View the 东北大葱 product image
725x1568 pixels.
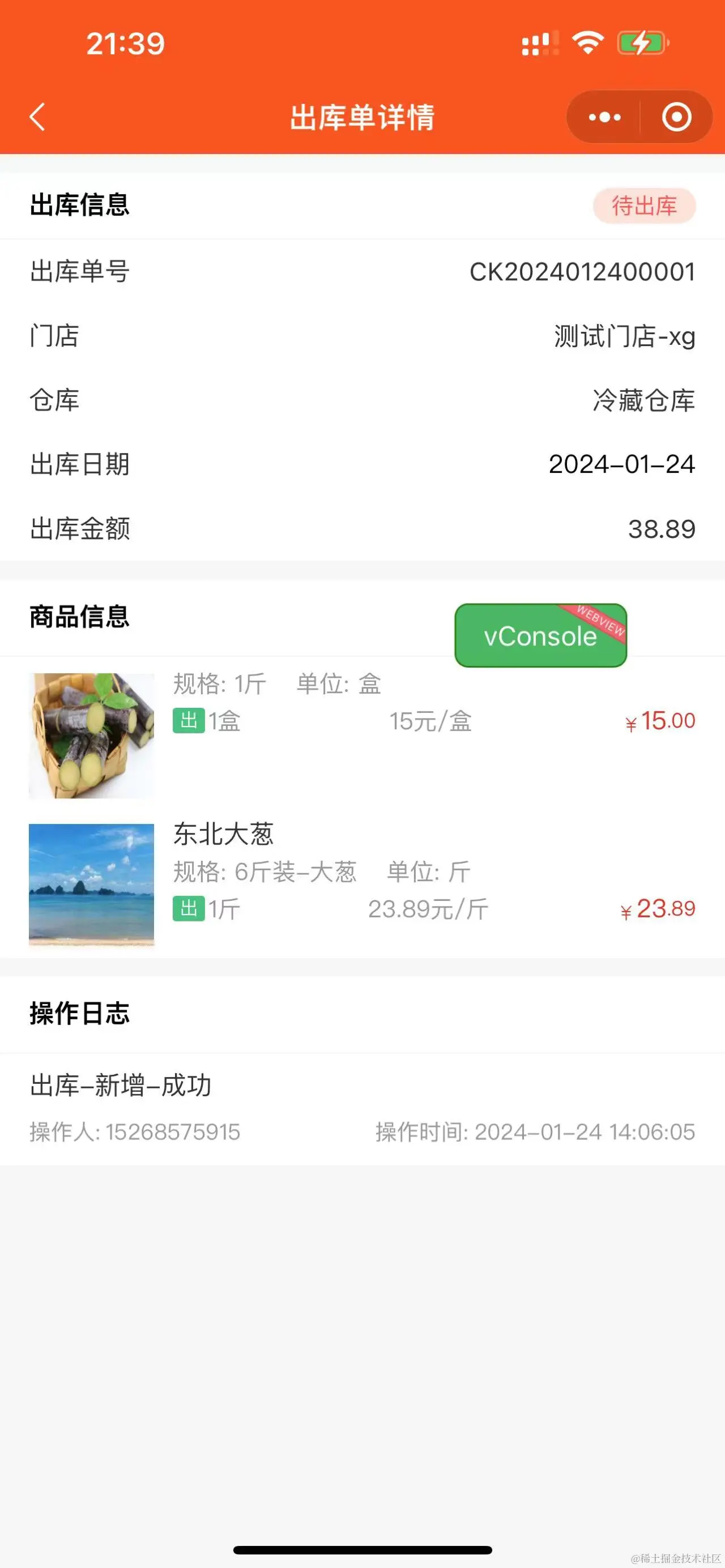click(x=91, y=884)
